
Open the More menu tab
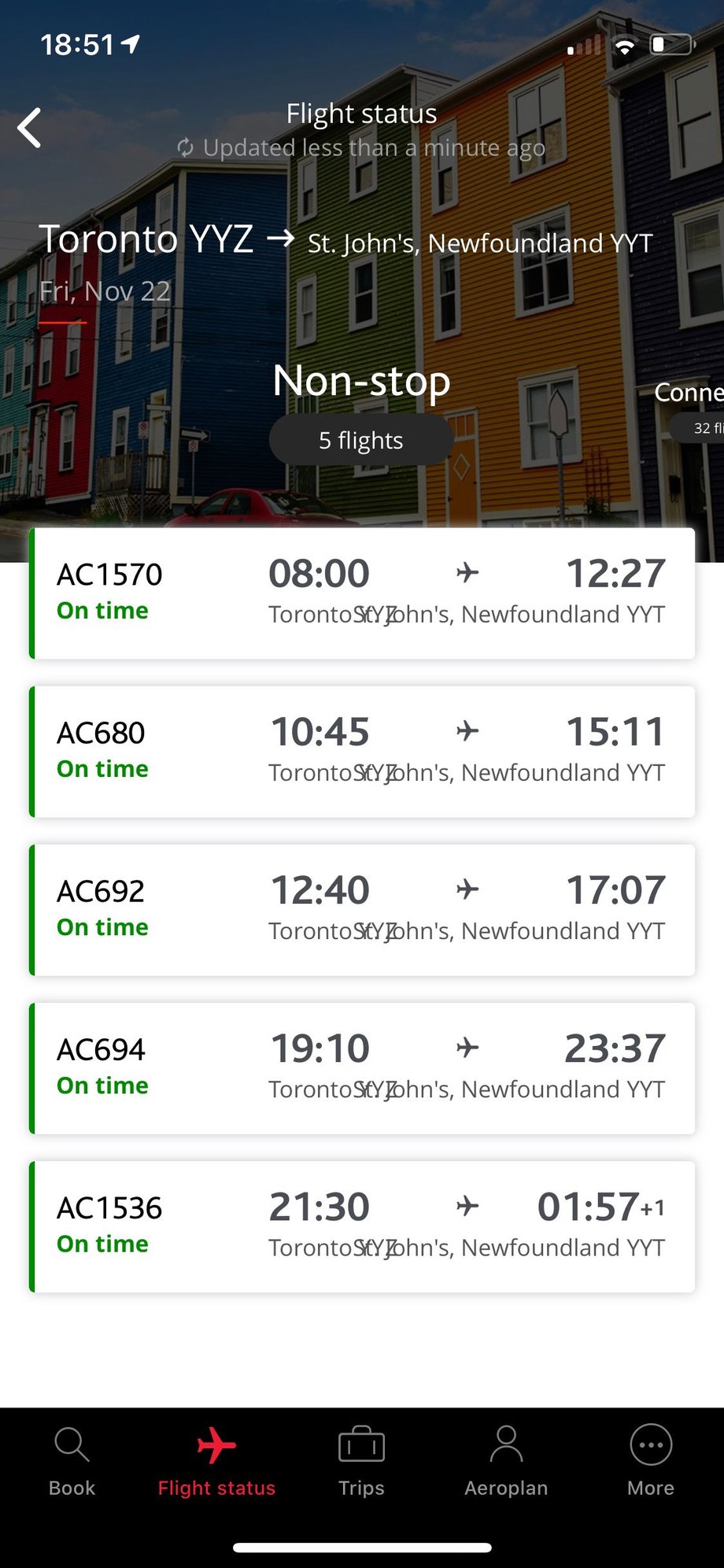(651, 1462)
